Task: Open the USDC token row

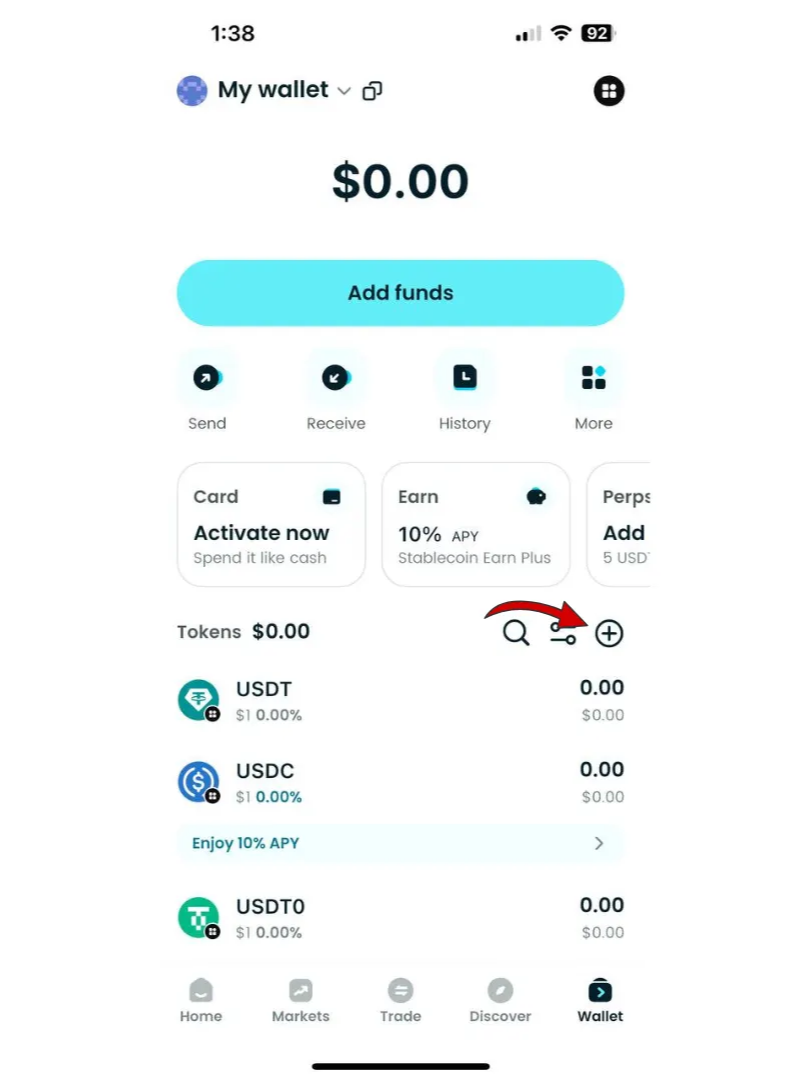Action: click(x=400, y=782)
